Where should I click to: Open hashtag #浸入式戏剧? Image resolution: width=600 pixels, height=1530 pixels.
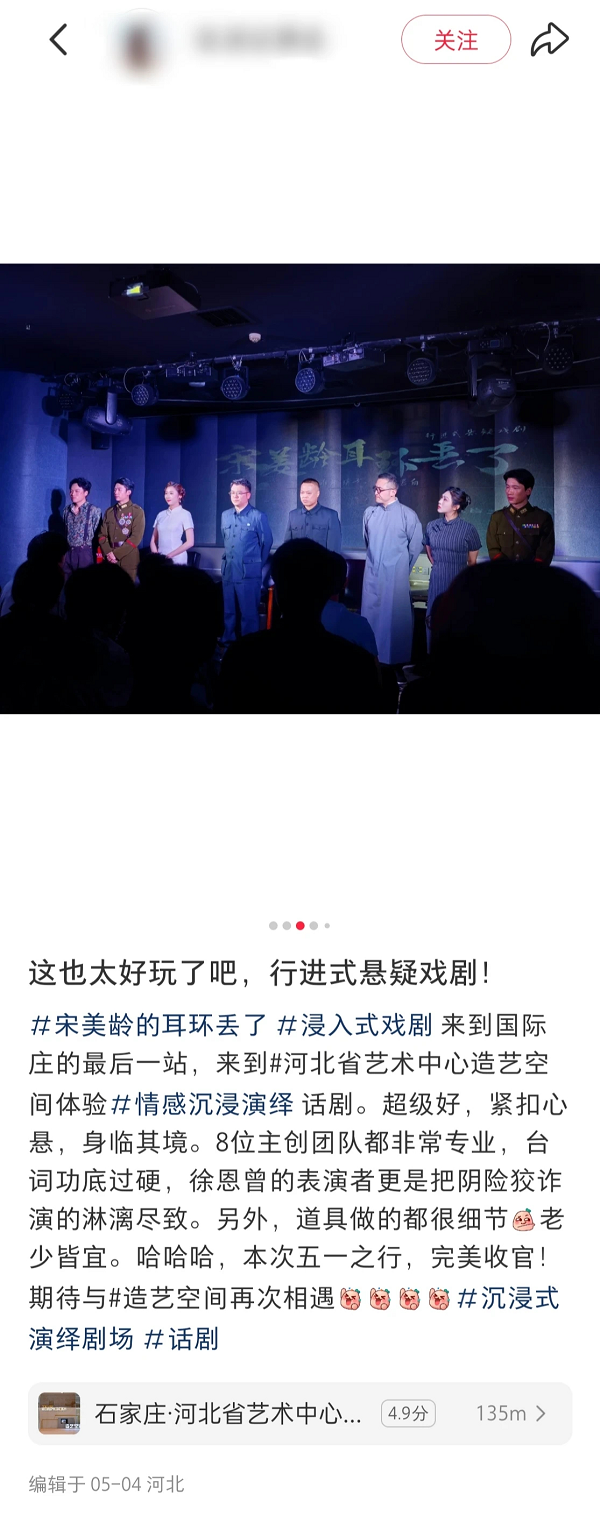coord(355,1025)
